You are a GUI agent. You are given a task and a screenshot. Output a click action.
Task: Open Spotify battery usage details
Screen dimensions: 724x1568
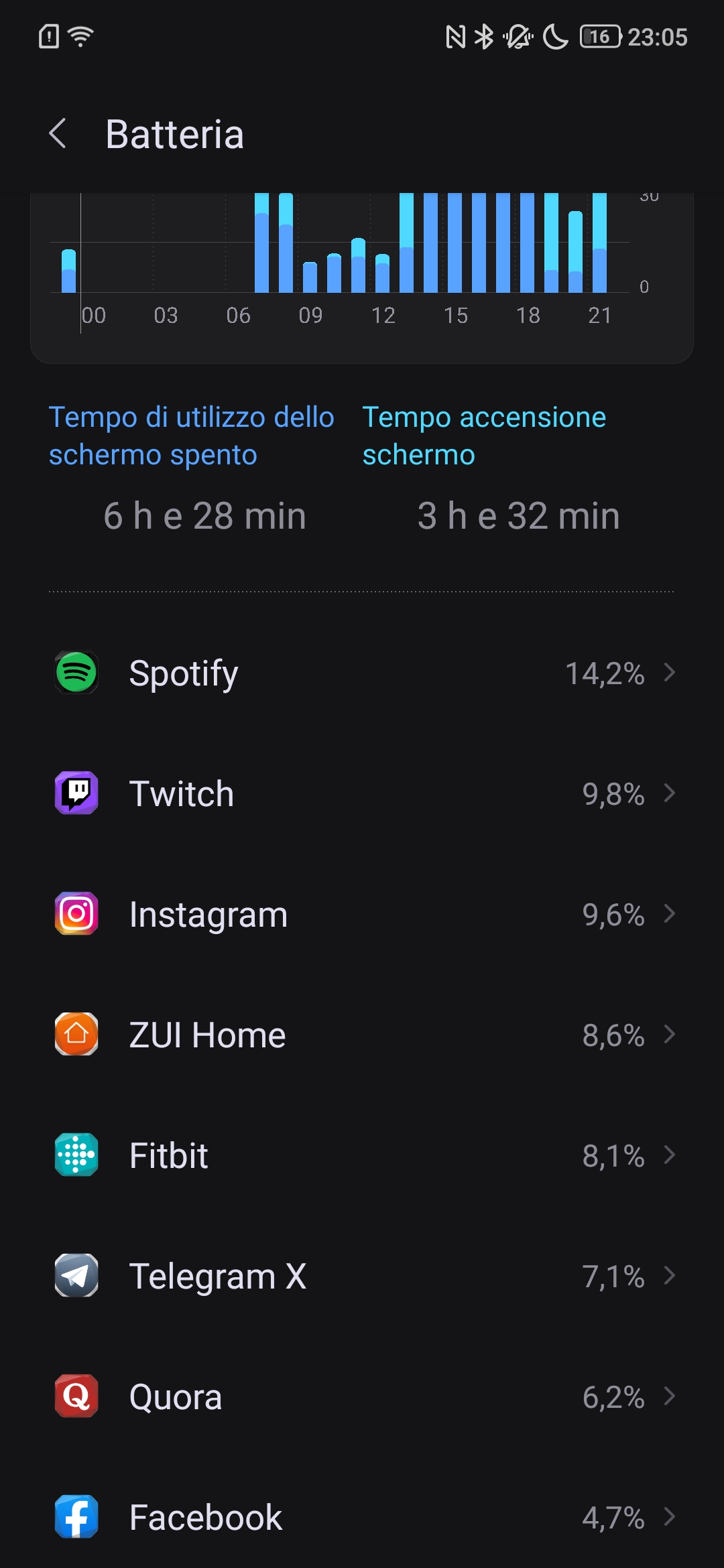pos(362,673)
